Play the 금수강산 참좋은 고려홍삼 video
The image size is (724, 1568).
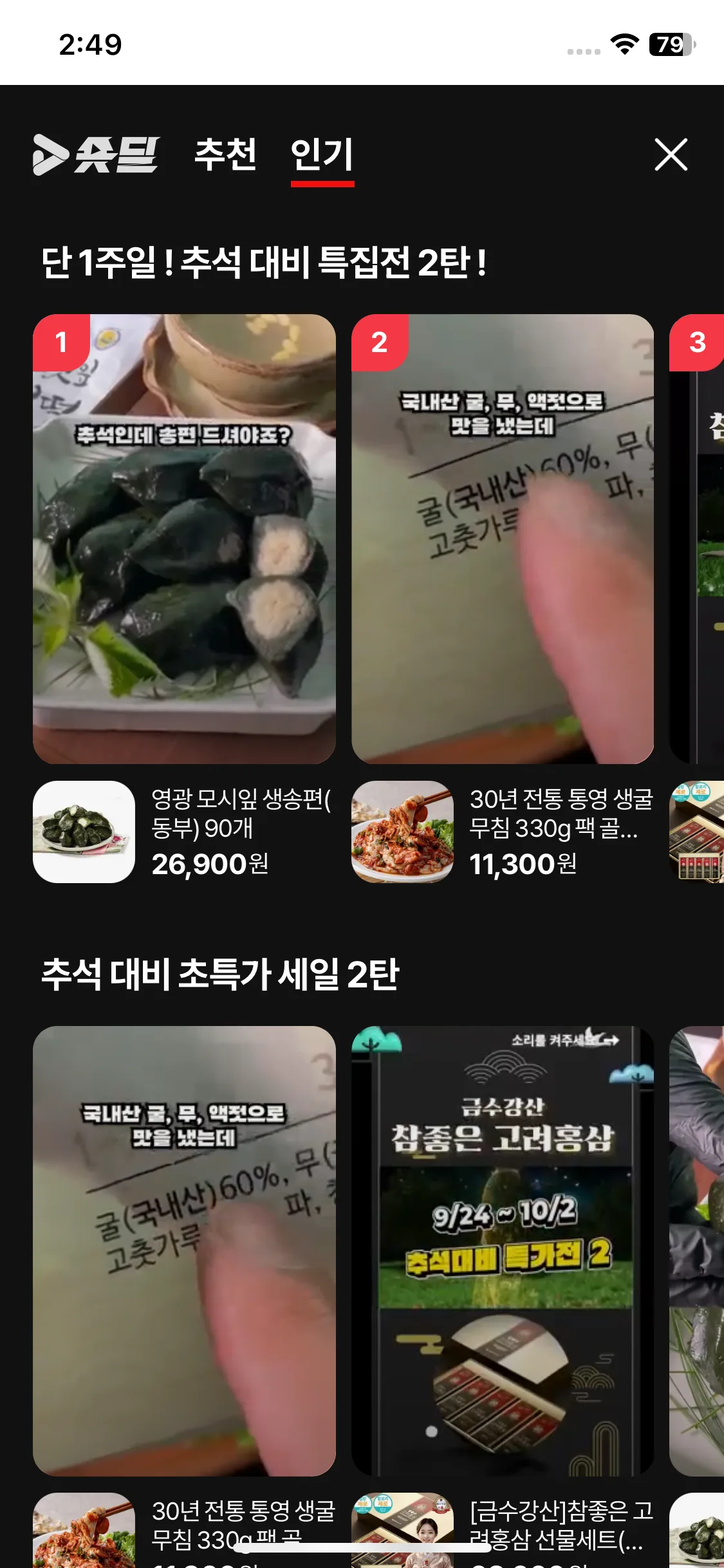(502, 1250)
